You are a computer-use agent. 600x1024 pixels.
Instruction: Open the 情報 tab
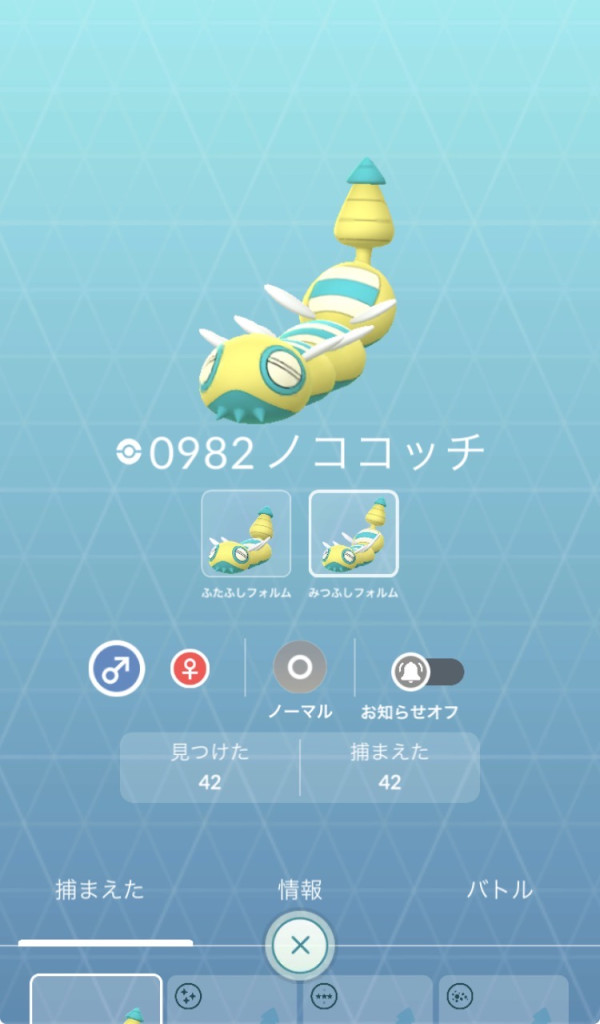(300, 890)
